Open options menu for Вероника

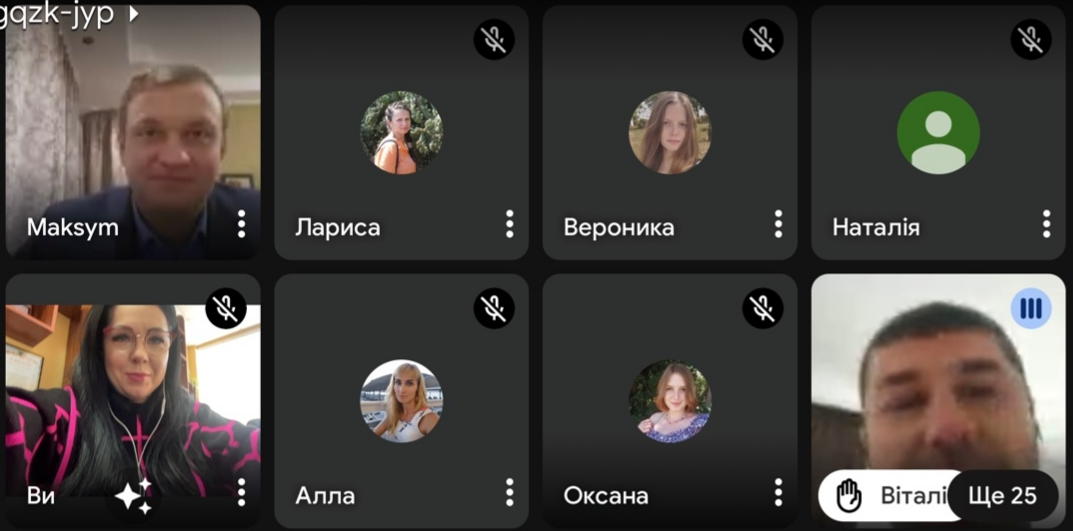pyautogui.click(x=778, y=224)
